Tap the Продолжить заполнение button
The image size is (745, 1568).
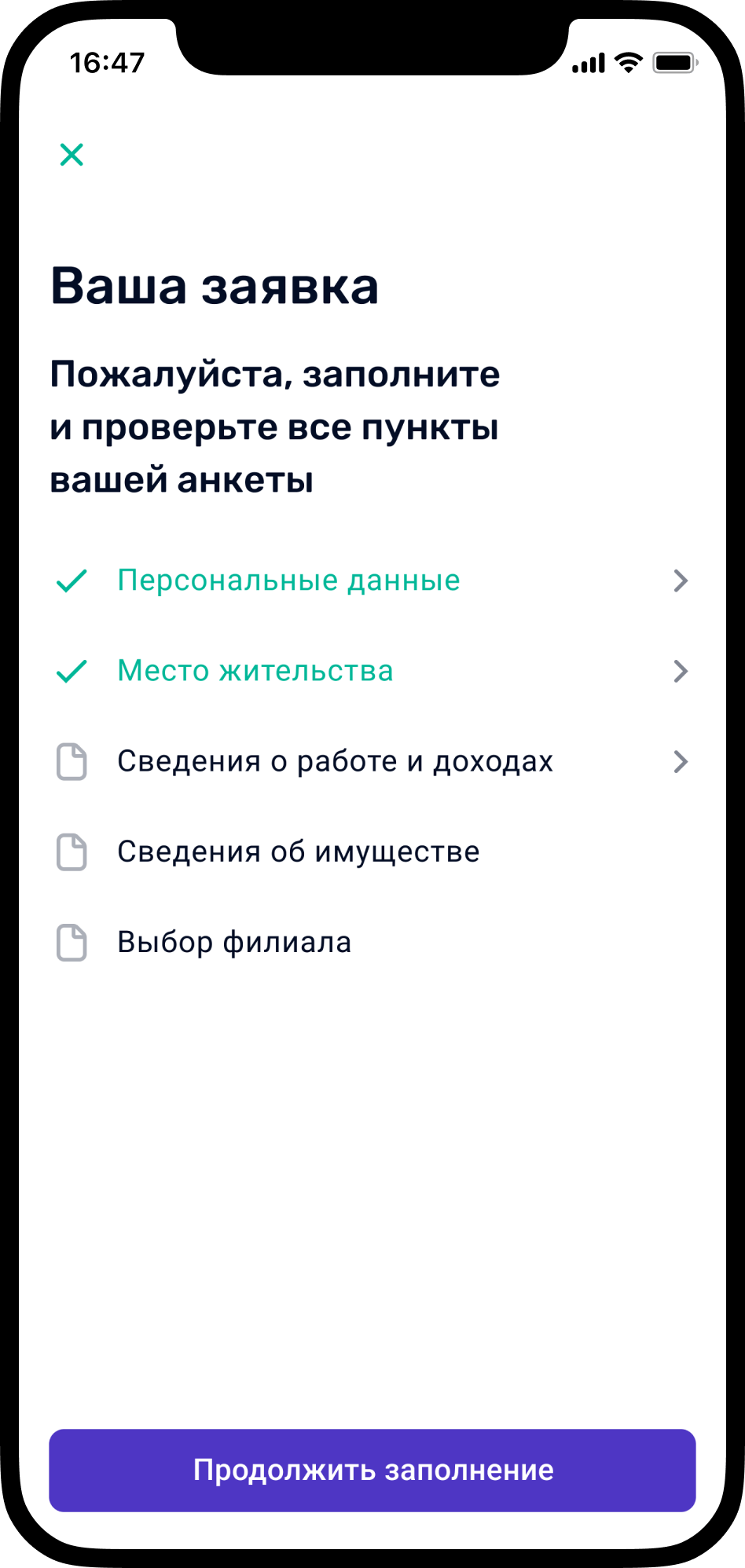click(x=372, y=1470)
